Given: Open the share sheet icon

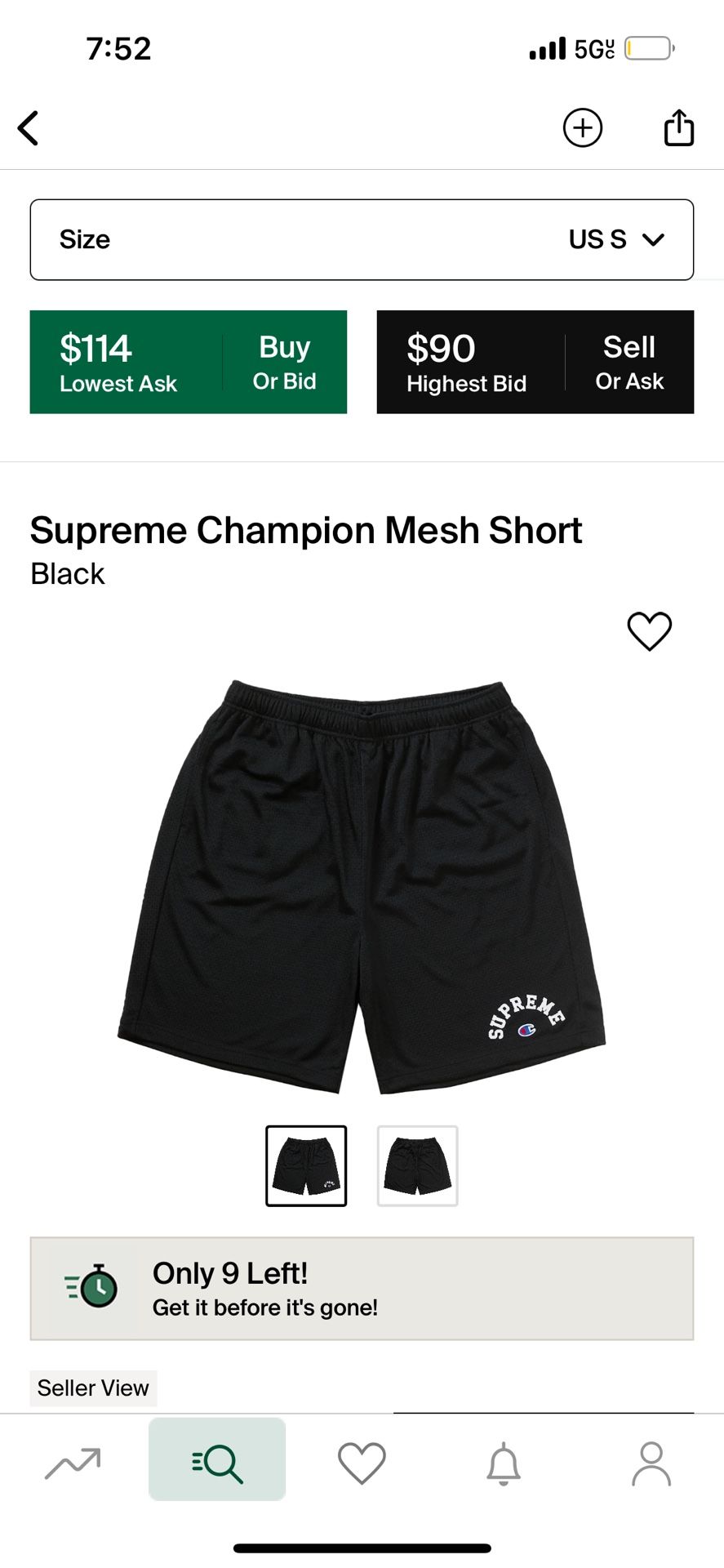Looking at the screenshot, I should [679, 128].
